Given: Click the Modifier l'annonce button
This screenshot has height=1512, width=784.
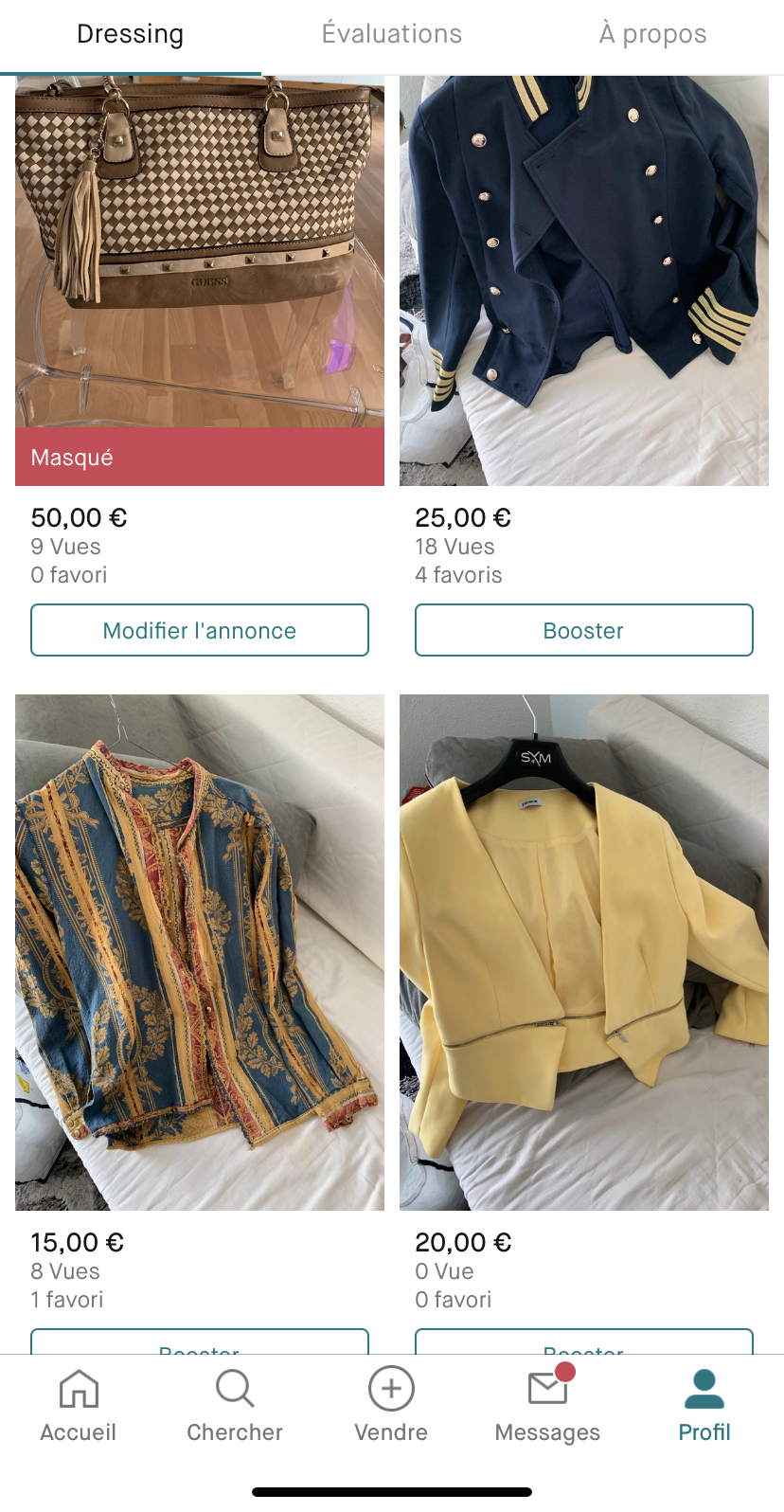Looking at the screenshot, I should coord(199,630).
